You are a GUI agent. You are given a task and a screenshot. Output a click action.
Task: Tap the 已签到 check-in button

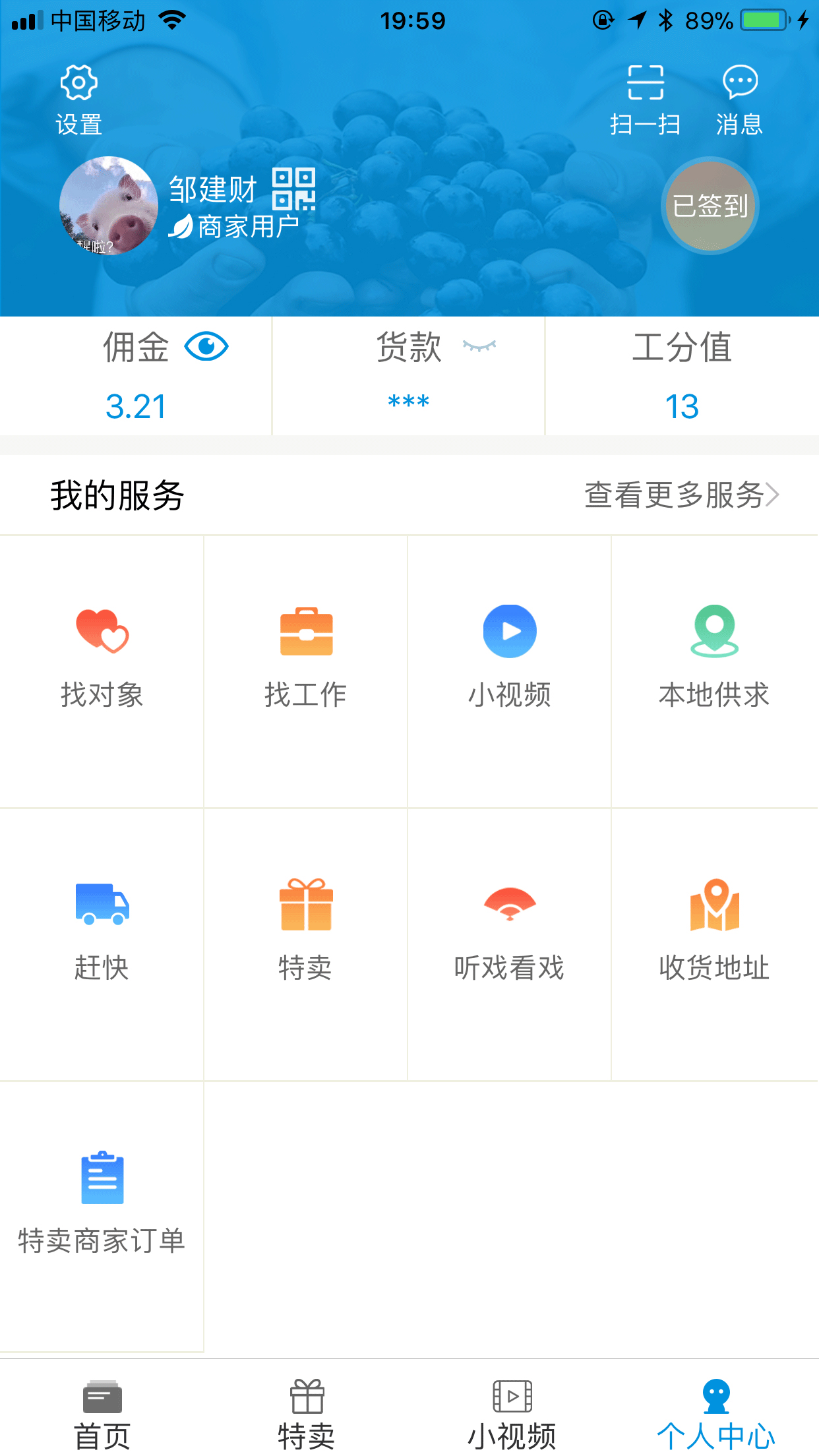tap(710, 206)
